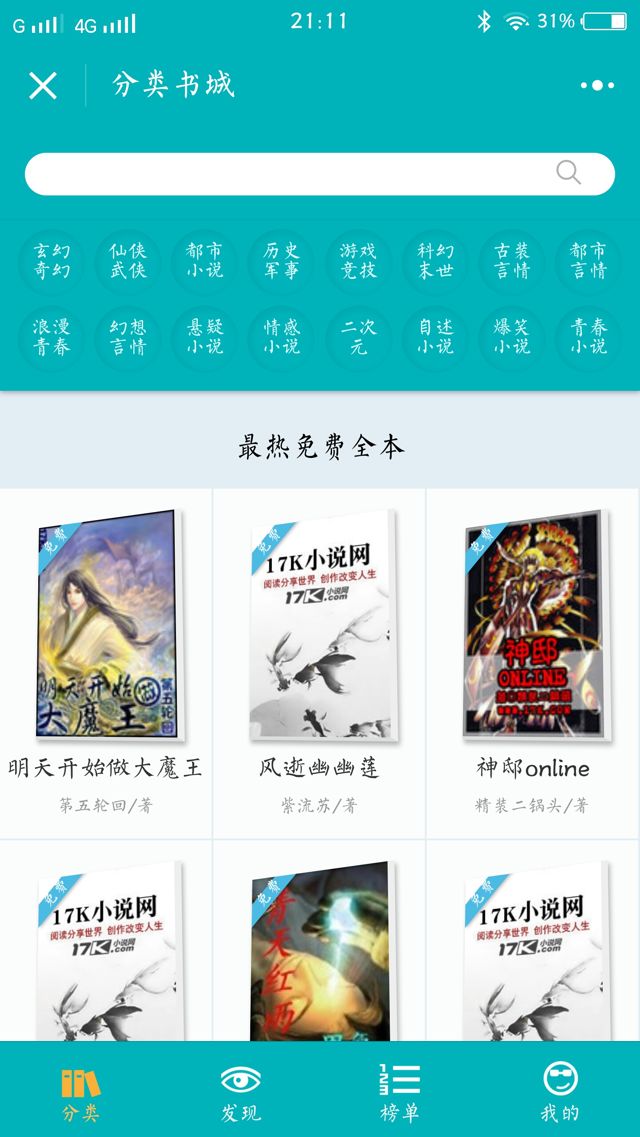Select the 游戏竞技 category

[358, 261]
